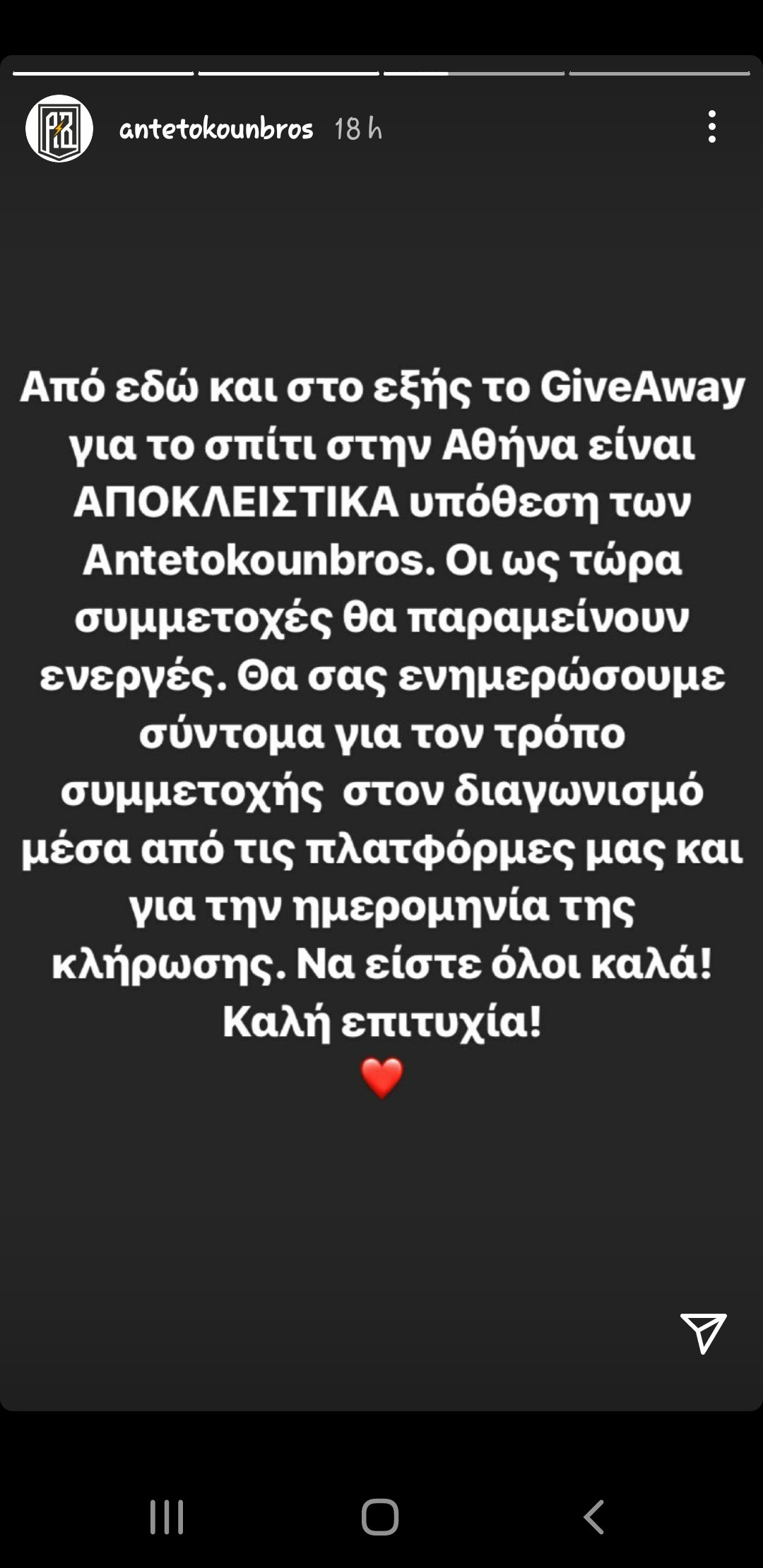Open the recent apps view
The image size is (763, 1568).
click(167, 1516)
